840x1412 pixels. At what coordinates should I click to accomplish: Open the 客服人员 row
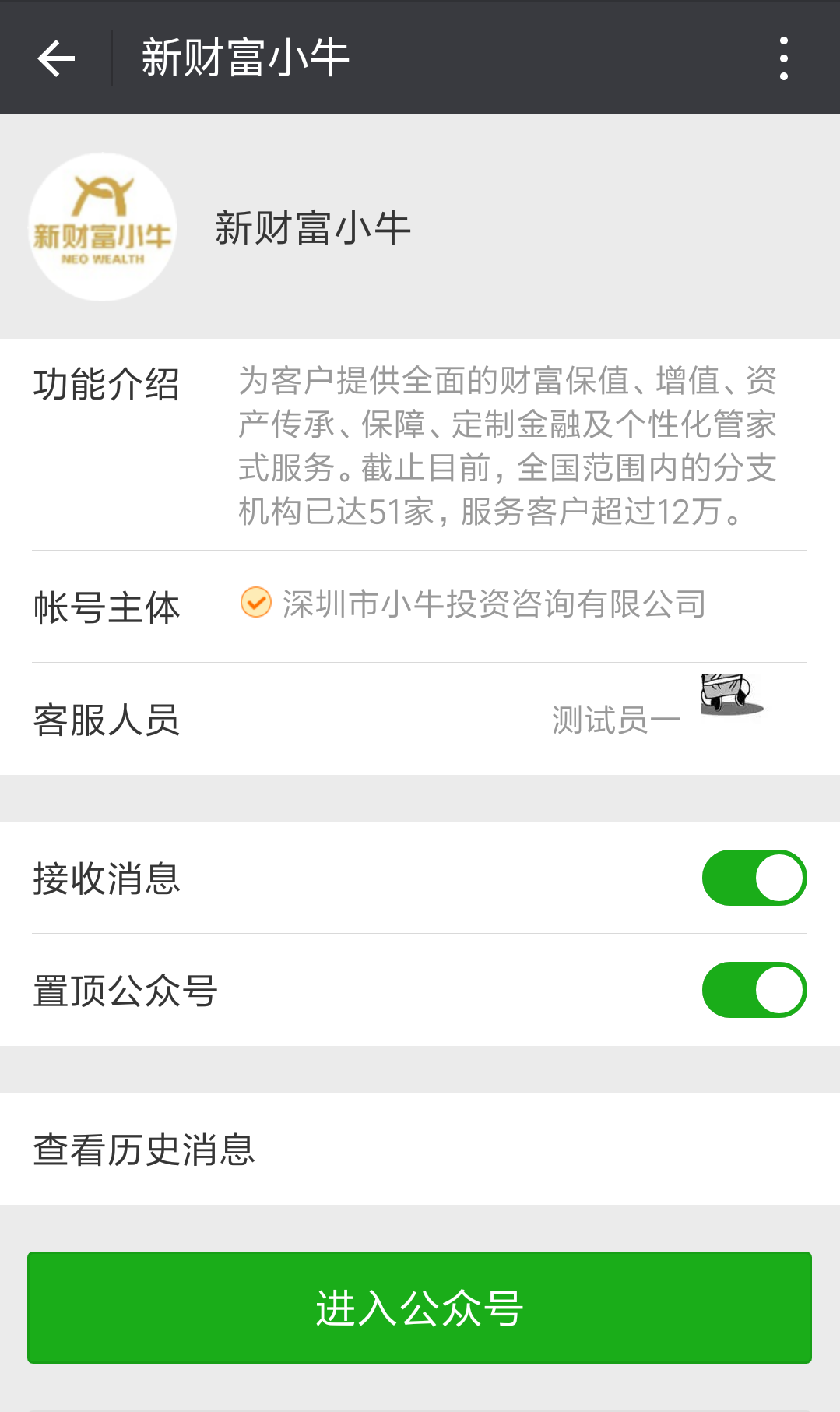click(419, 719)
